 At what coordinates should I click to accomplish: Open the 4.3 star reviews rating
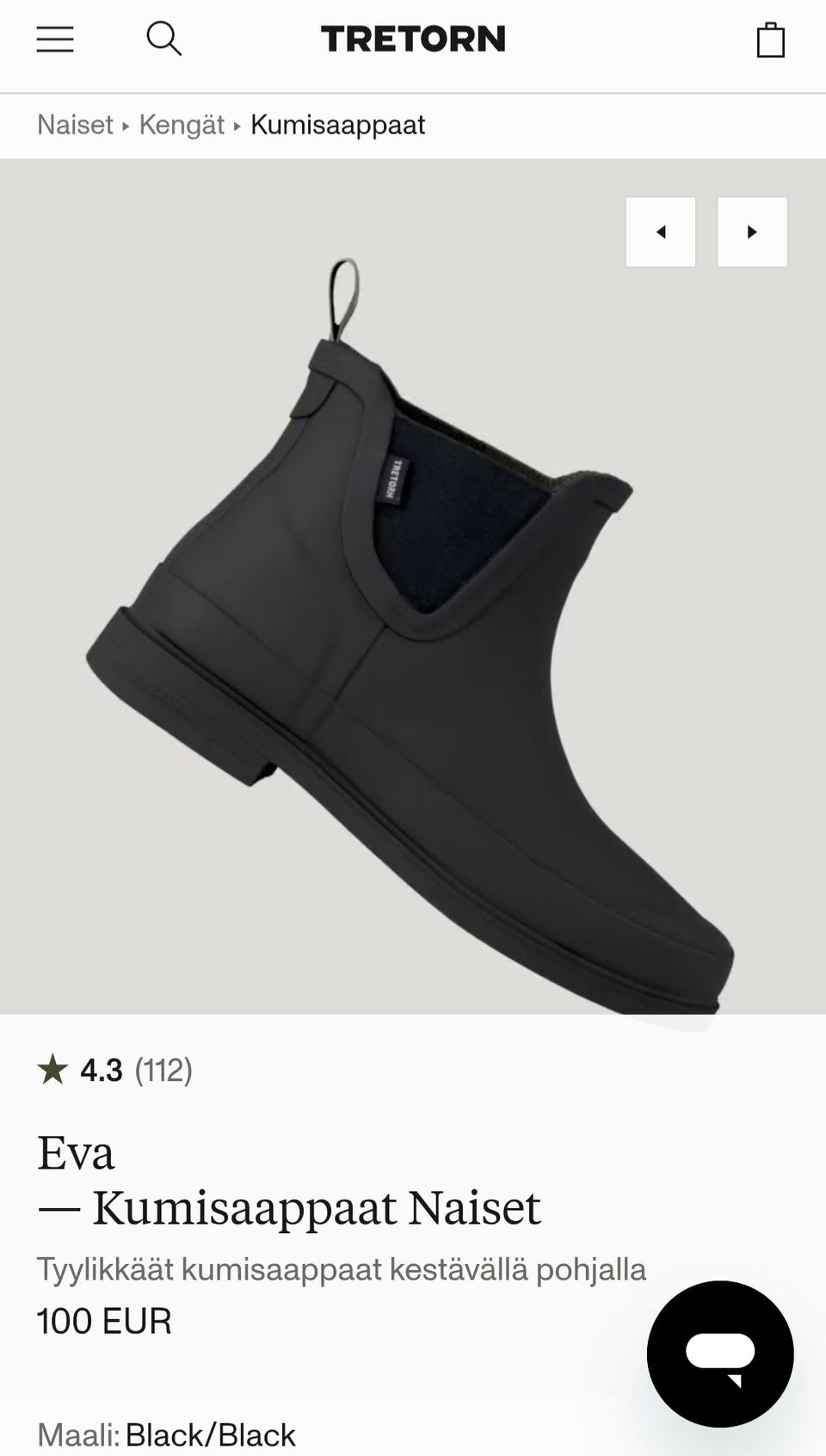coord(114,1070)
